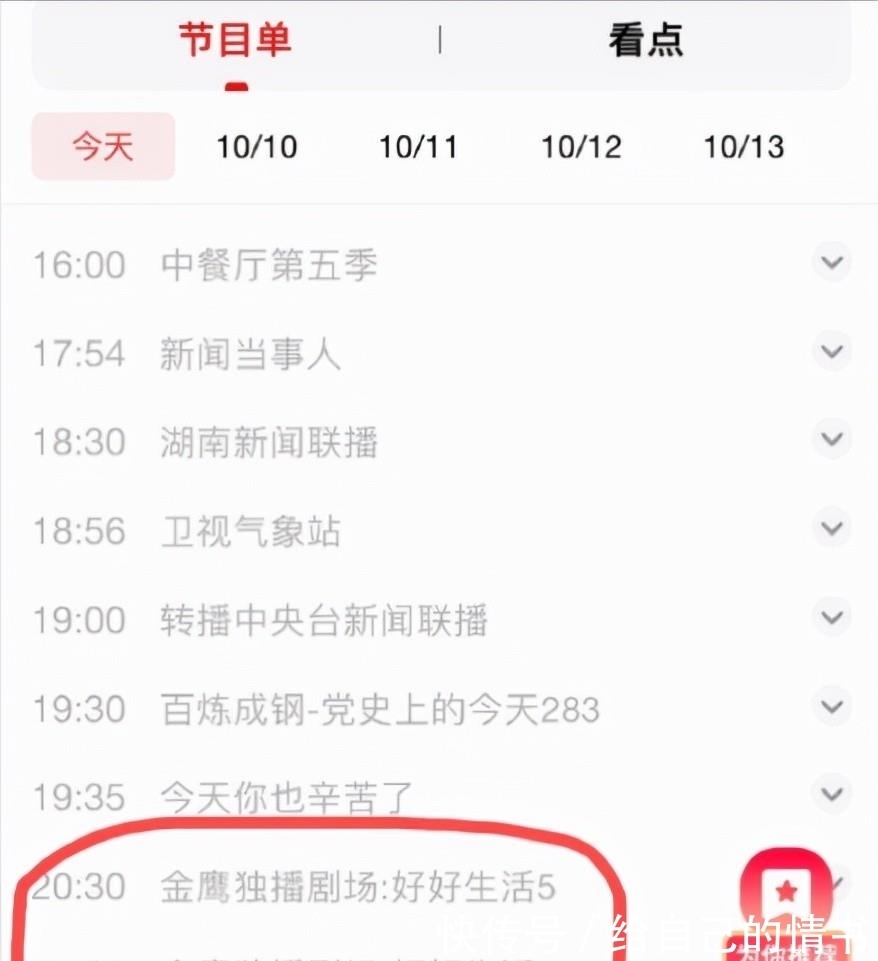Expand the 百炼成钢-党史上的今天283 row
The height and width of the screenshot is (961, 878).
[x=831, y=706]
